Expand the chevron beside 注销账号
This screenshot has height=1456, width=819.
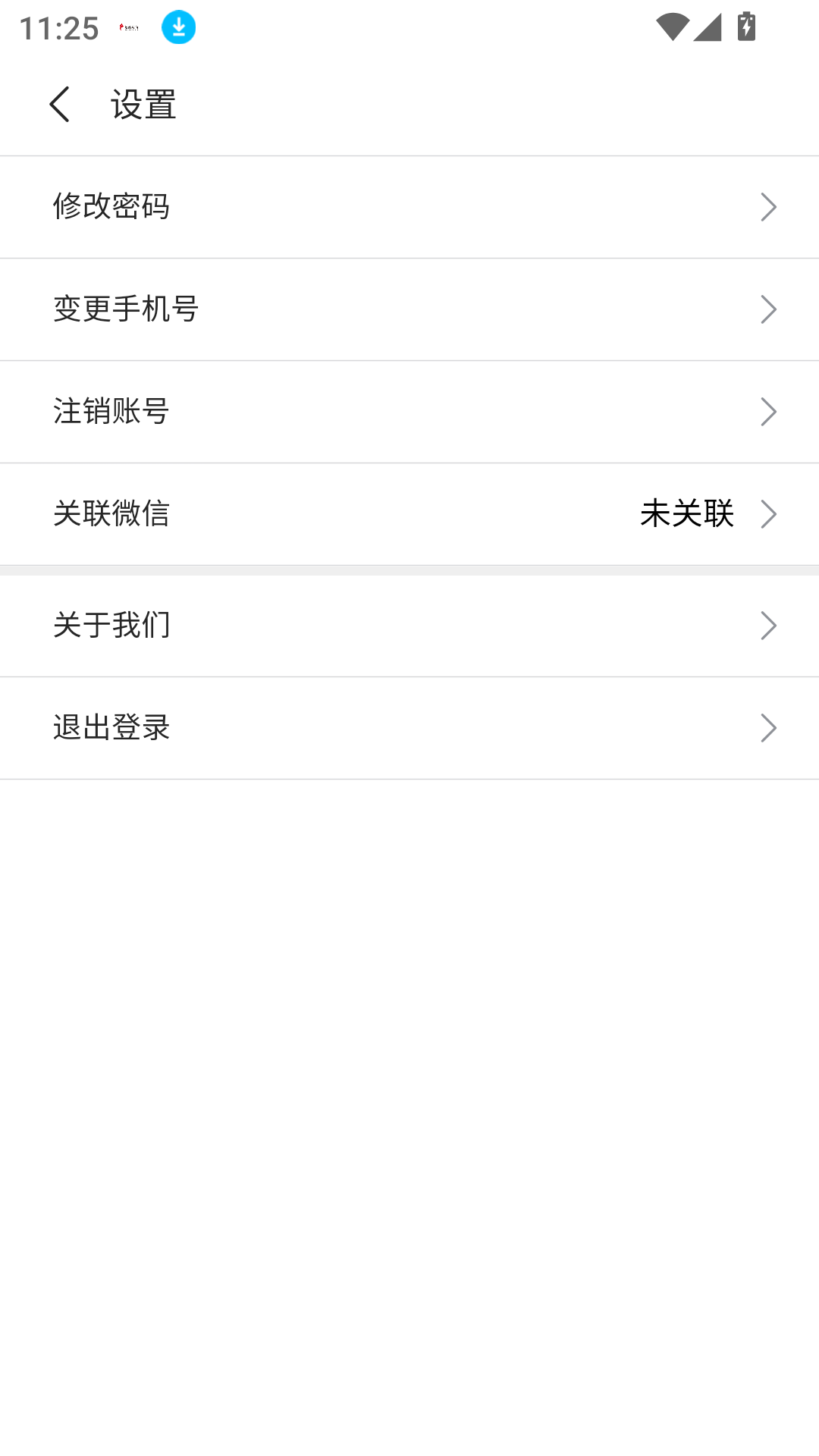pos(769,411)
